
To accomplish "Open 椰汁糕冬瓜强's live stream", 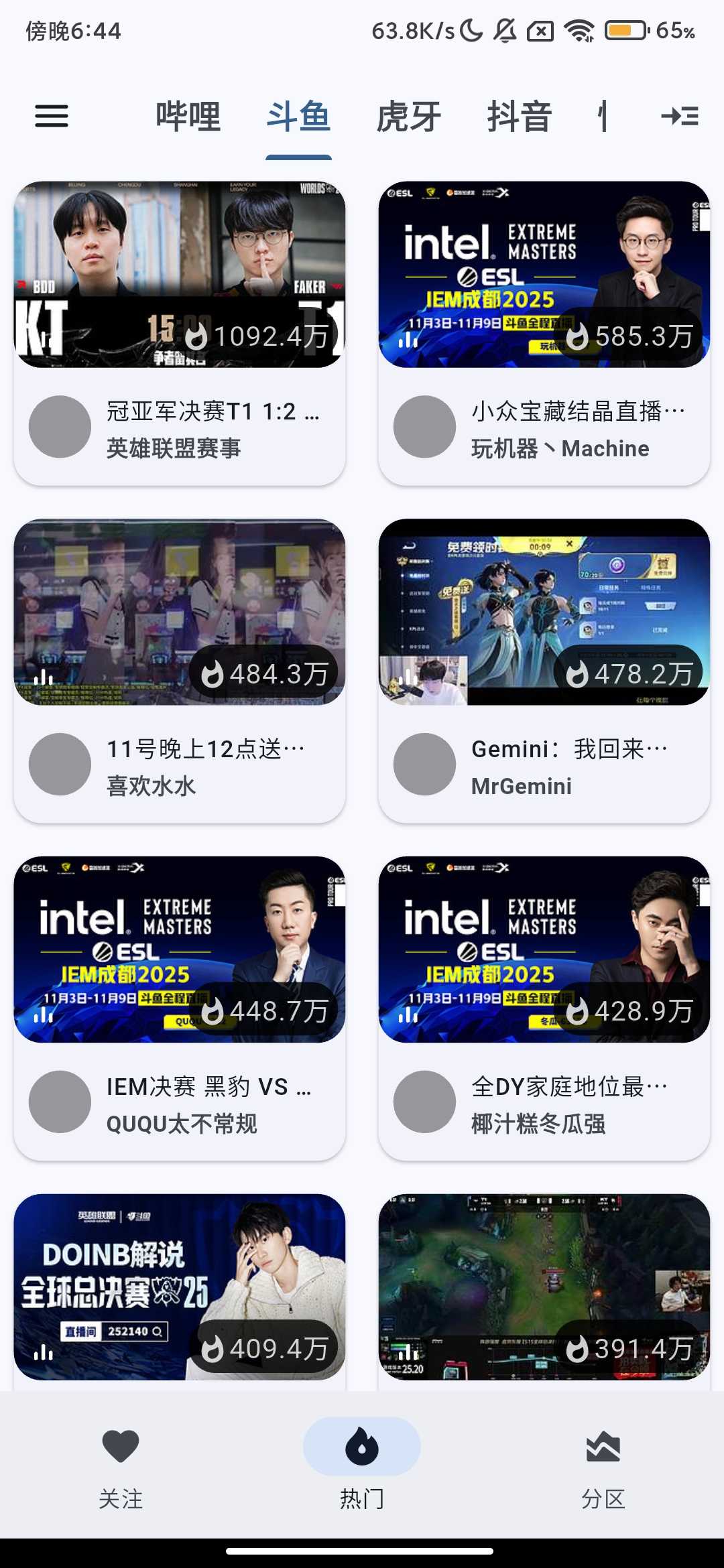I will pos(544,1008).
